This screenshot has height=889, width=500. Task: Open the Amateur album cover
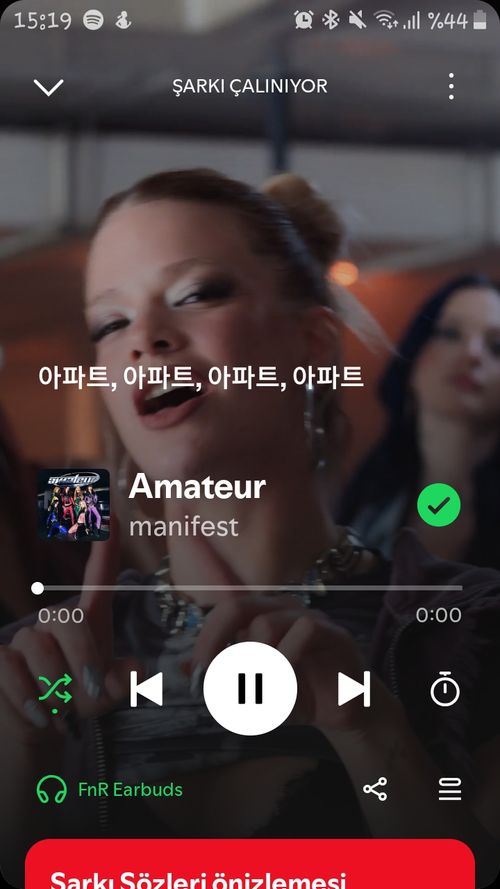(x=74, y=504)
